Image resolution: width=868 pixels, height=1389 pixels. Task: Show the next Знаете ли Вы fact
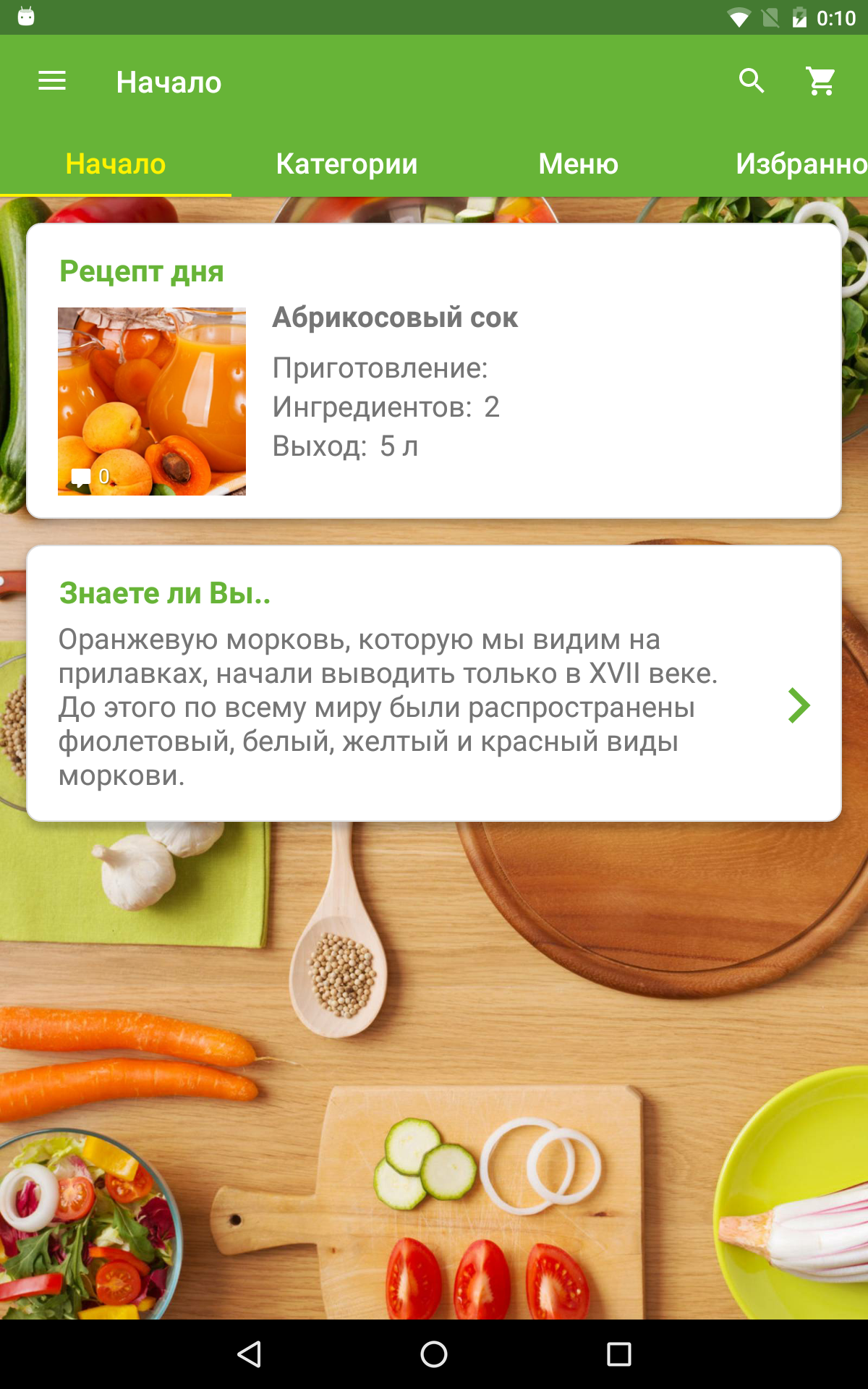(x=799, y=705)
